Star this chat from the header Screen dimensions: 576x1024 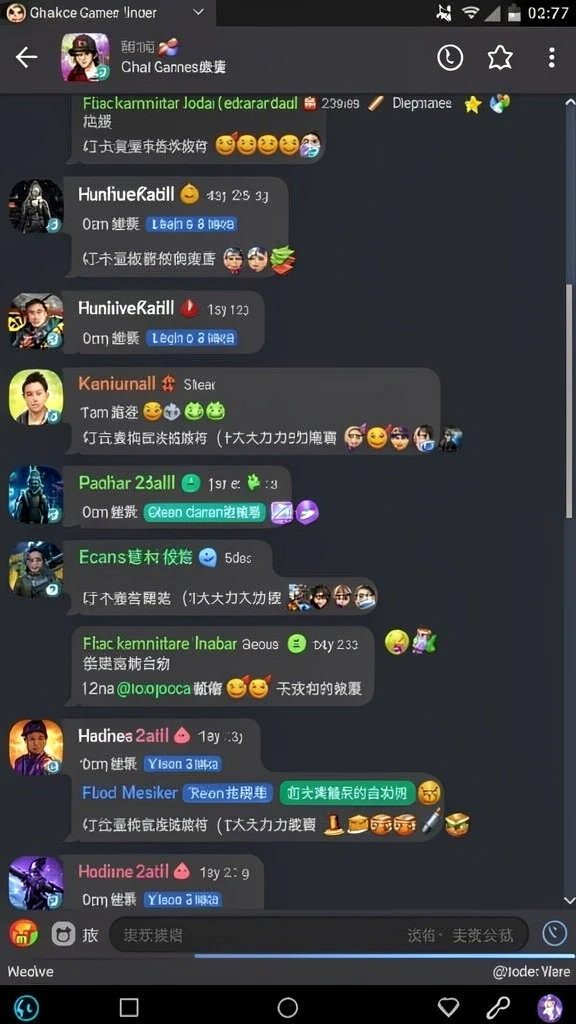(500, 58)
